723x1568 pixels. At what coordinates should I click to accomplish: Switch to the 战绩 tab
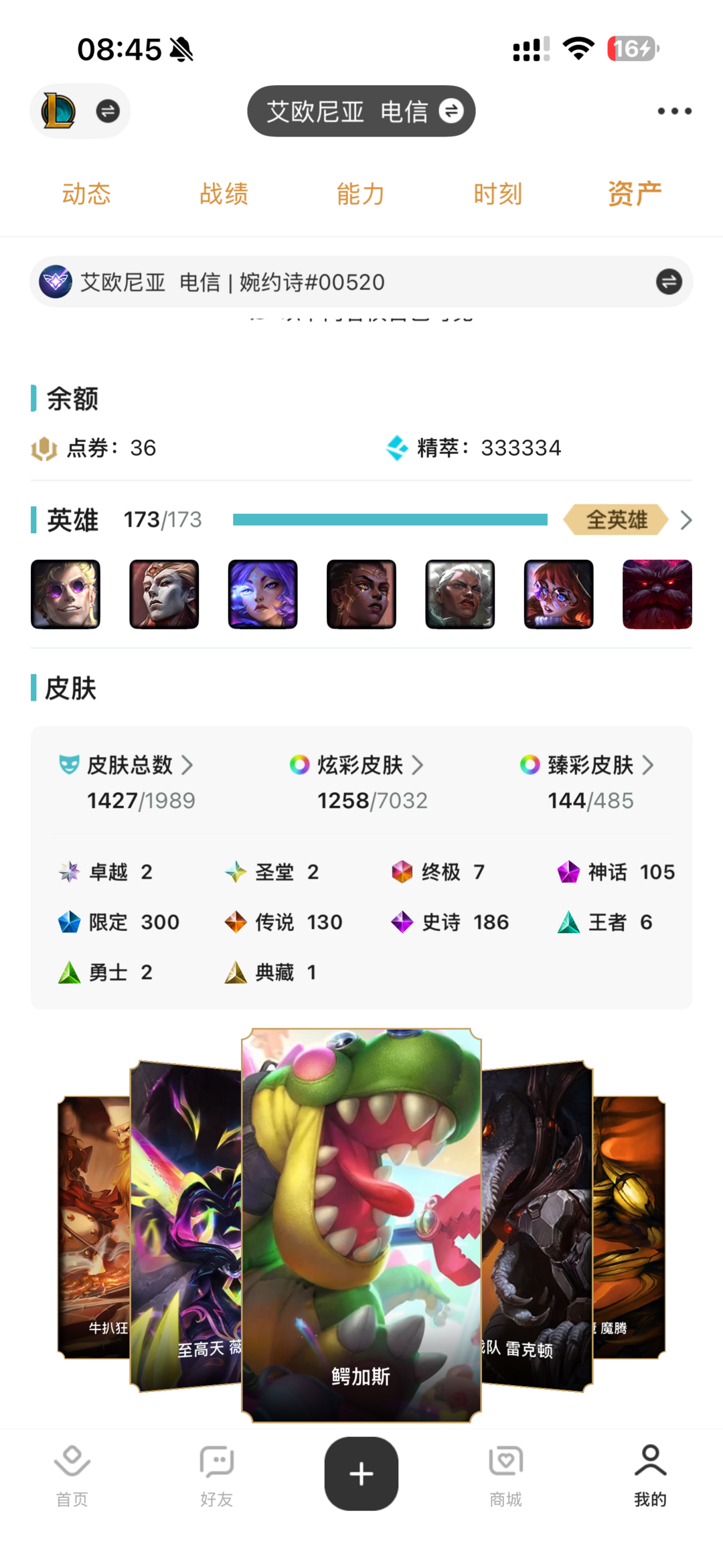[224, 194]
